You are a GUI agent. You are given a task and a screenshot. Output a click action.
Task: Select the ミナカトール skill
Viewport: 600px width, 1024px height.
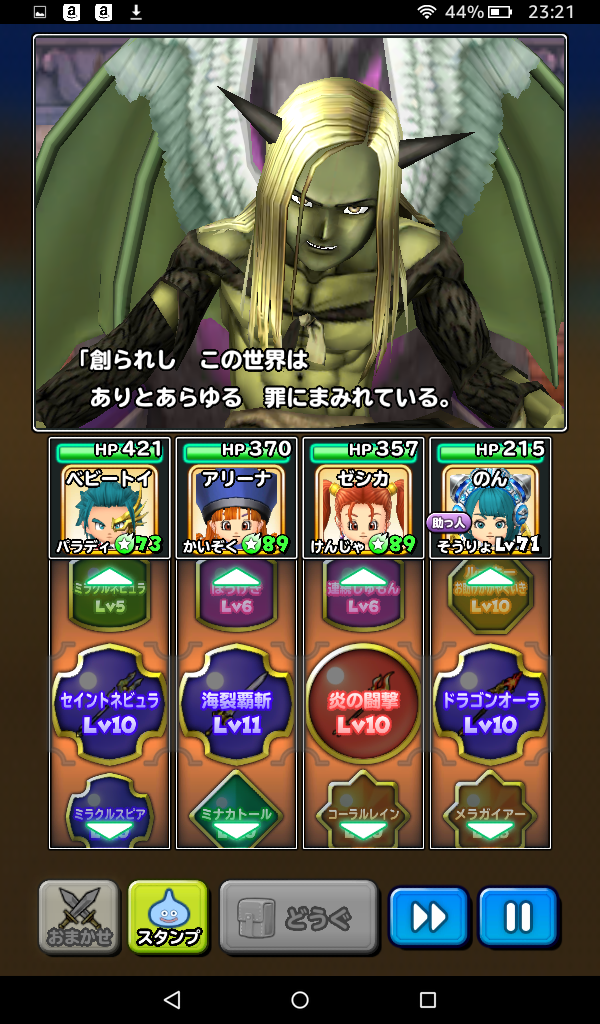pyautogui.click(x=236, y=812)
